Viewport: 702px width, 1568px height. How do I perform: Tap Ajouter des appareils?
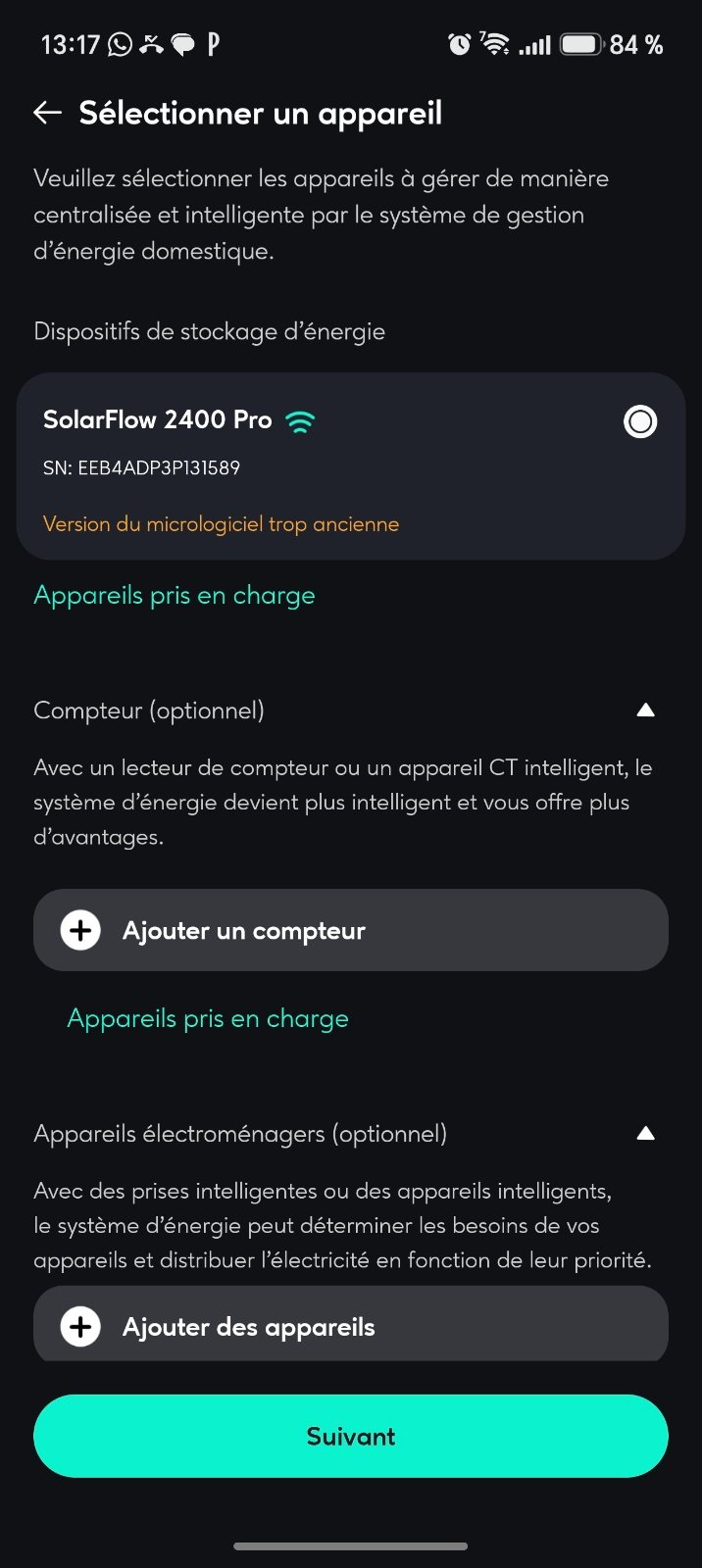point(351,1324)
